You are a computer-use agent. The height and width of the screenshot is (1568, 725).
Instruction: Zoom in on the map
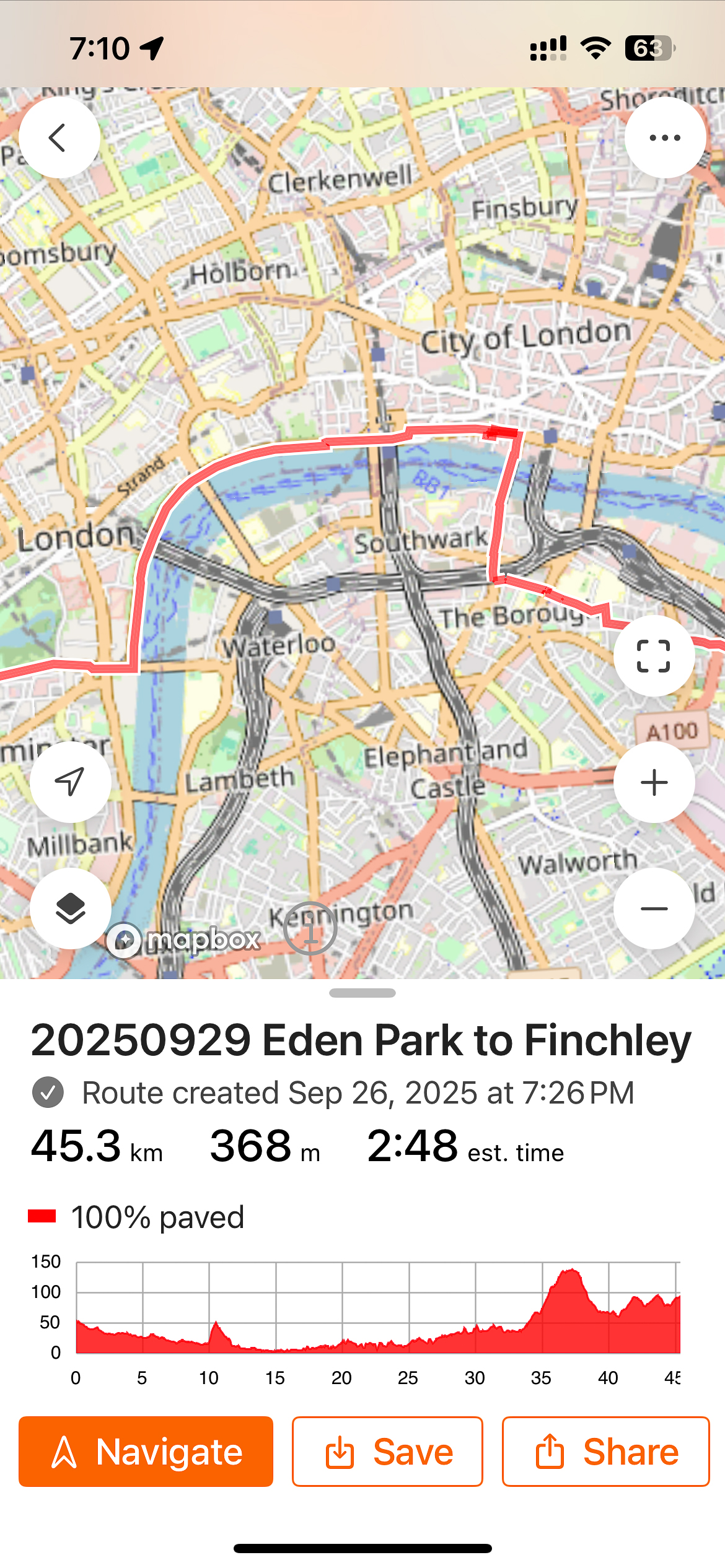pyautogui.click(x=654, y=782)
